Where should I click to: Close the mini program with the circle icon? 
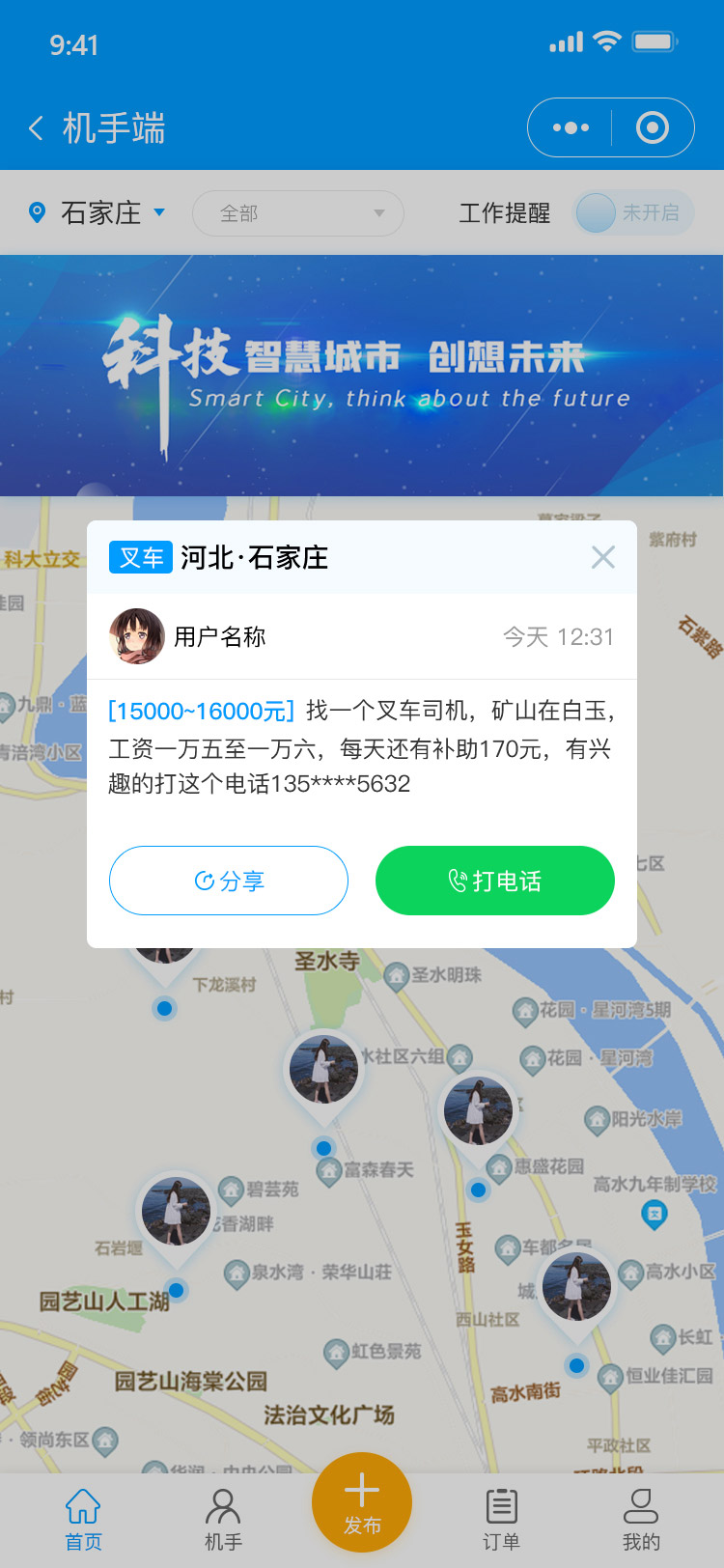(653, 127)
